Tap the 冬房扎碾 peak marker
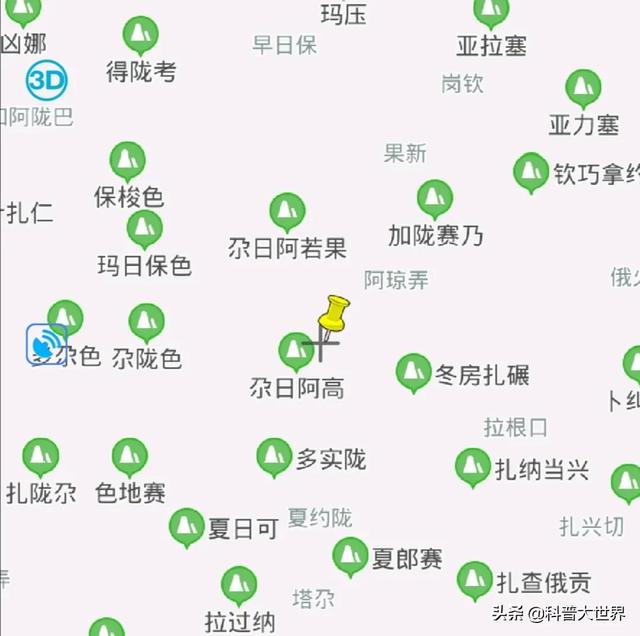Viewport: 640px width, 636px height. tap(413, 372)
